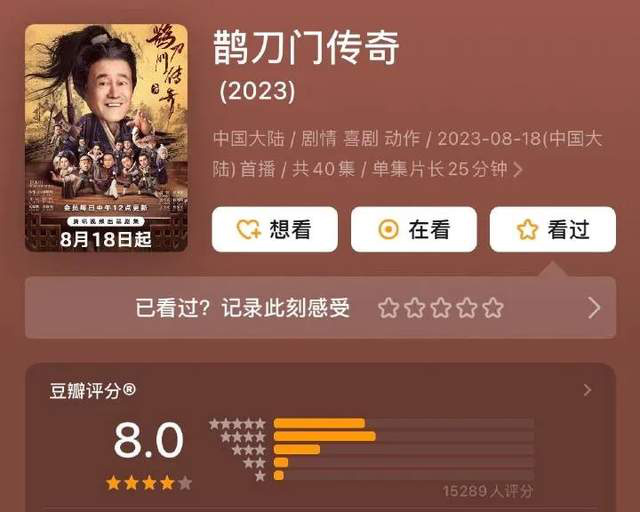Viewport: 640px width, 512px height.
Task: Open the 鹊刀门传奇 poster image
Action: point(107,137)
